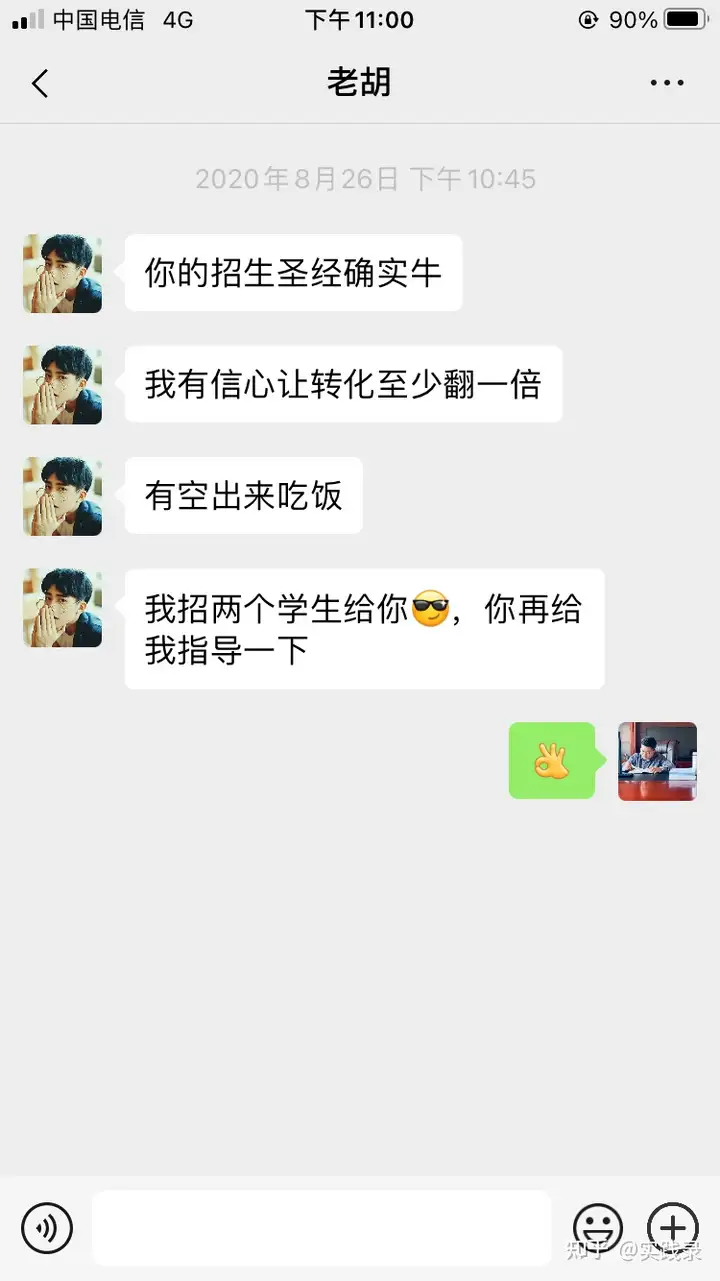Viewport: 720px width, 1281px height.
Task: Open 老胡's avatar next to 有空出来吃饭
Action: pos(62,496)
